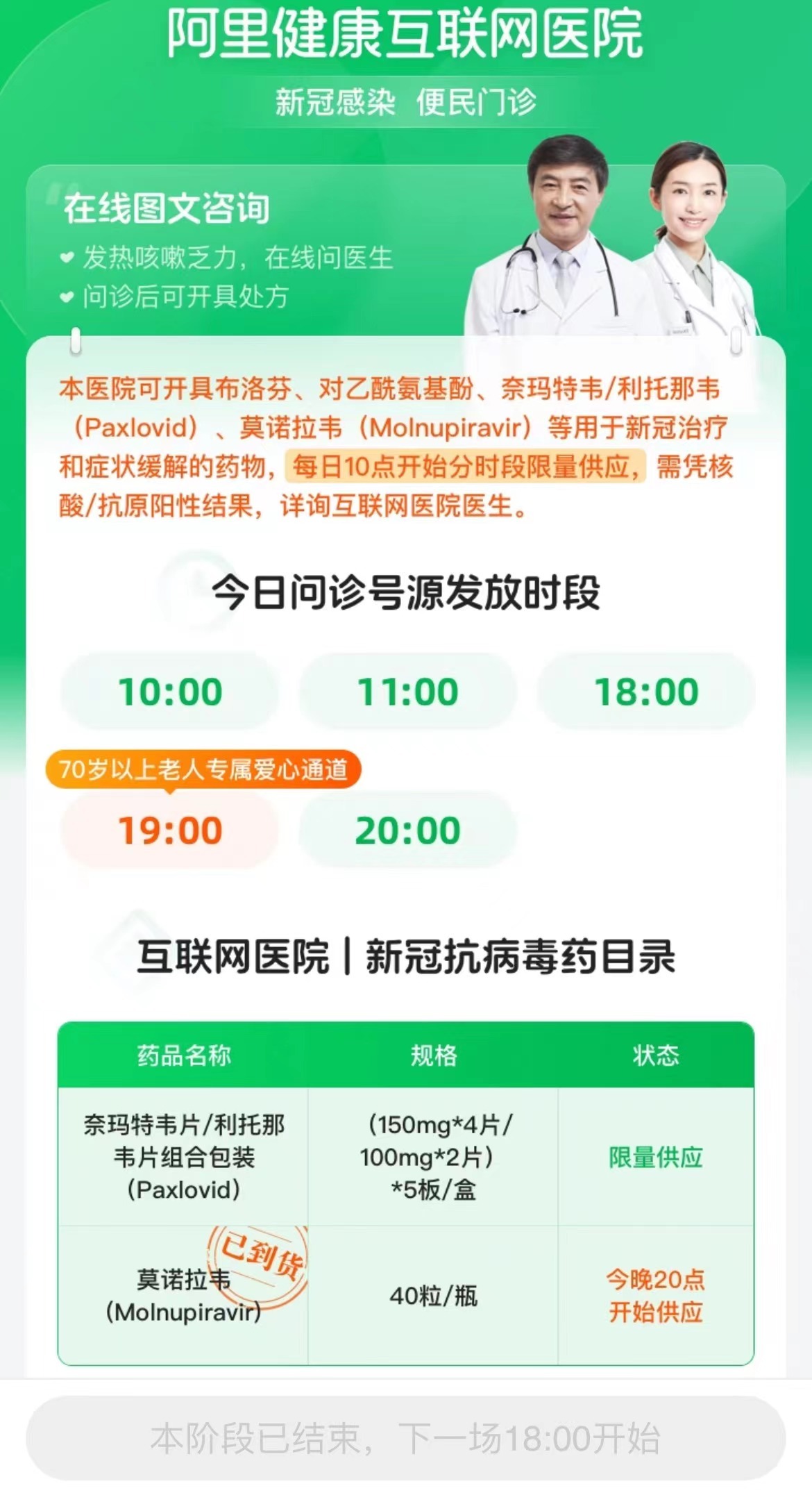Choose the 19:00 seniors-only time slot
812x1511 pixels.
170,830
